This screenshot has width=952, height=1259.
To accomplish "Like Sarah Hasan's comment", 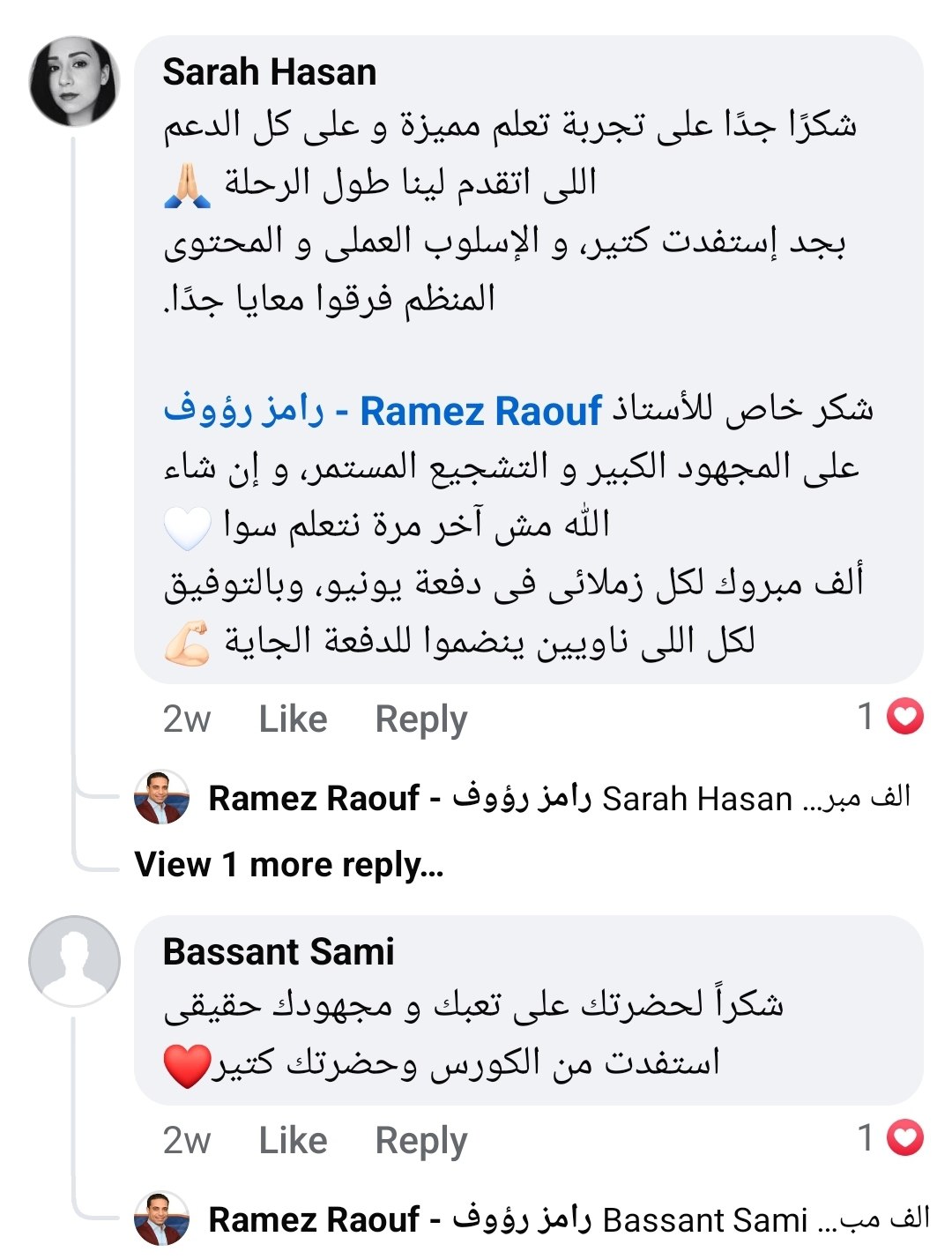I will [x=293, y=719].
